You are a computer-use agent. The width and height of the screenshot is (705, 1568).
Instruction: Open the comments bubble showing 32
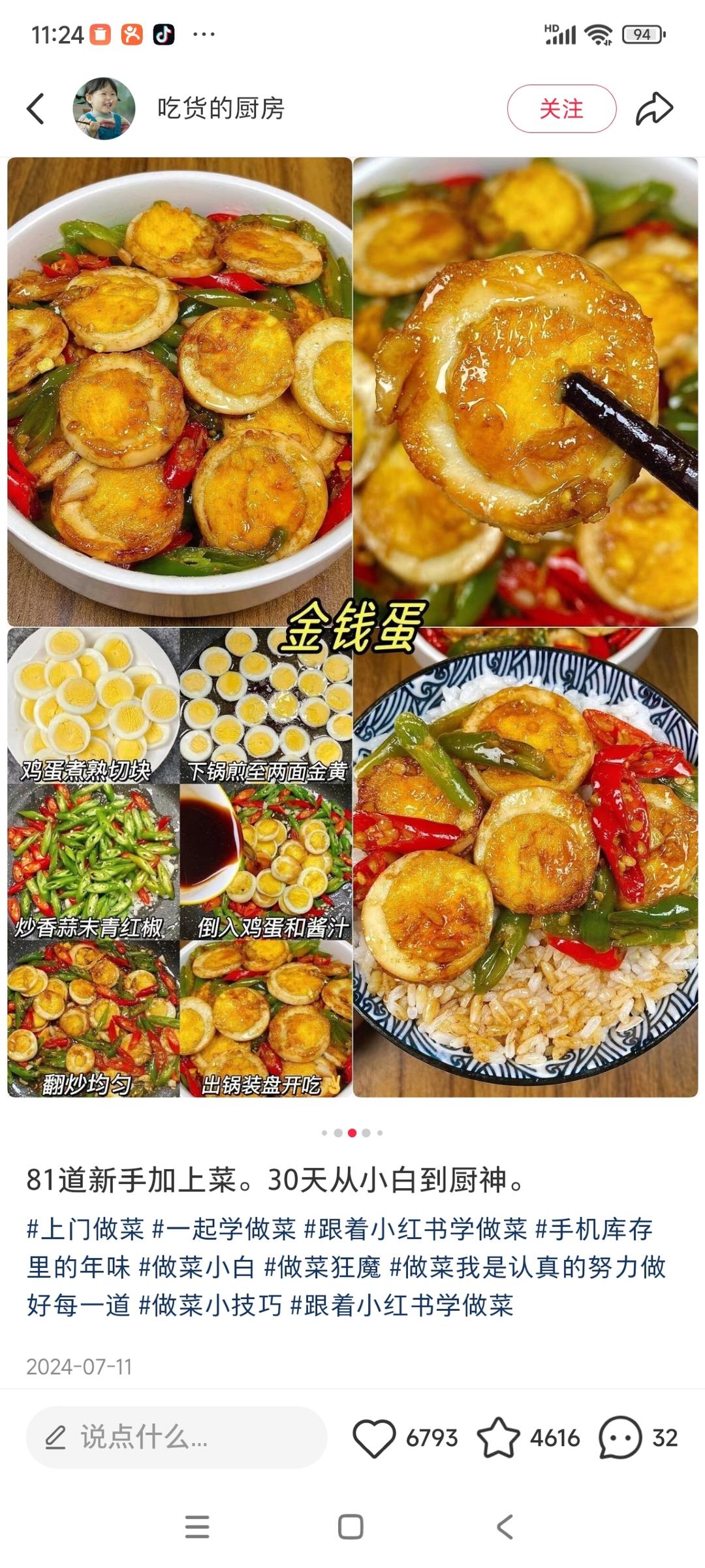click(x=620, y=1437)
